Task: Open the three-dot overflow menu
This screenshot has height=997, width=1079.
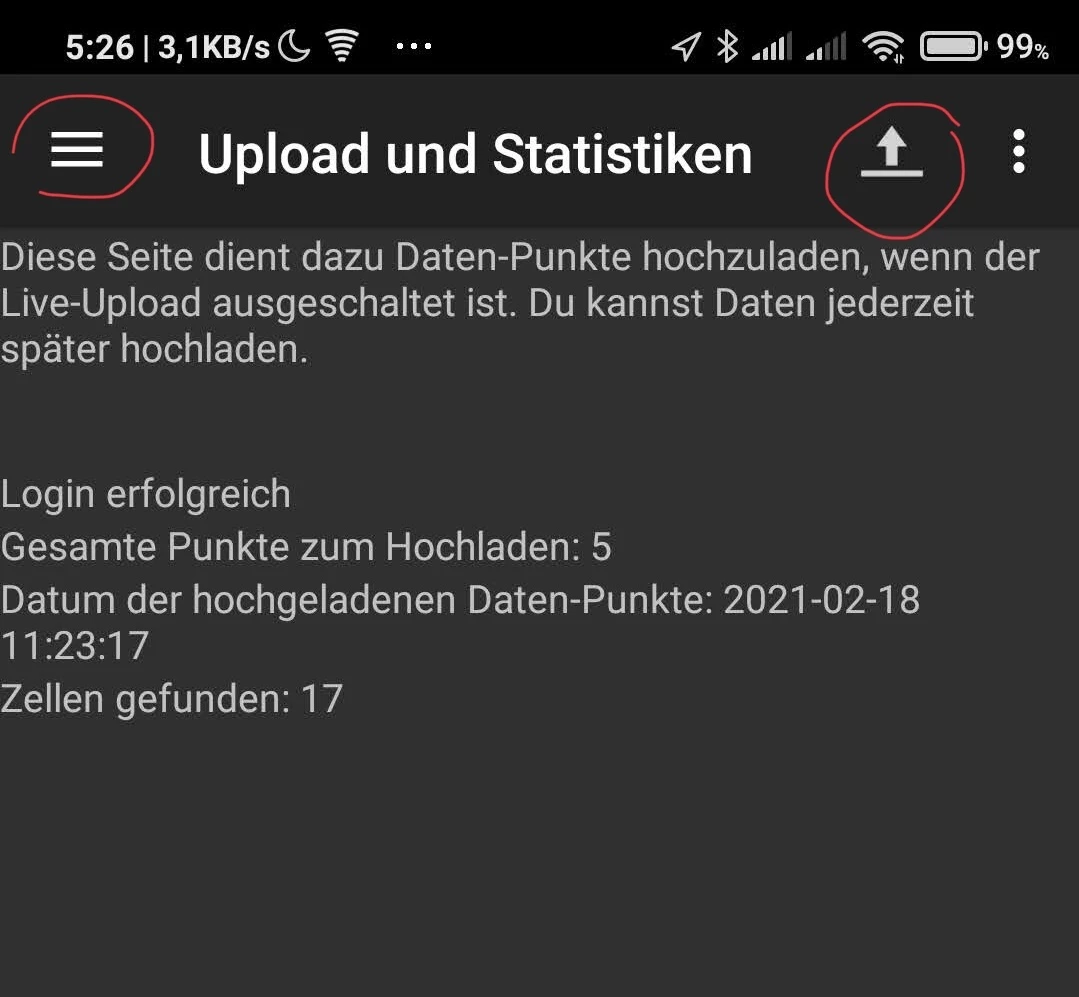Action: (x=1018, y=152)
